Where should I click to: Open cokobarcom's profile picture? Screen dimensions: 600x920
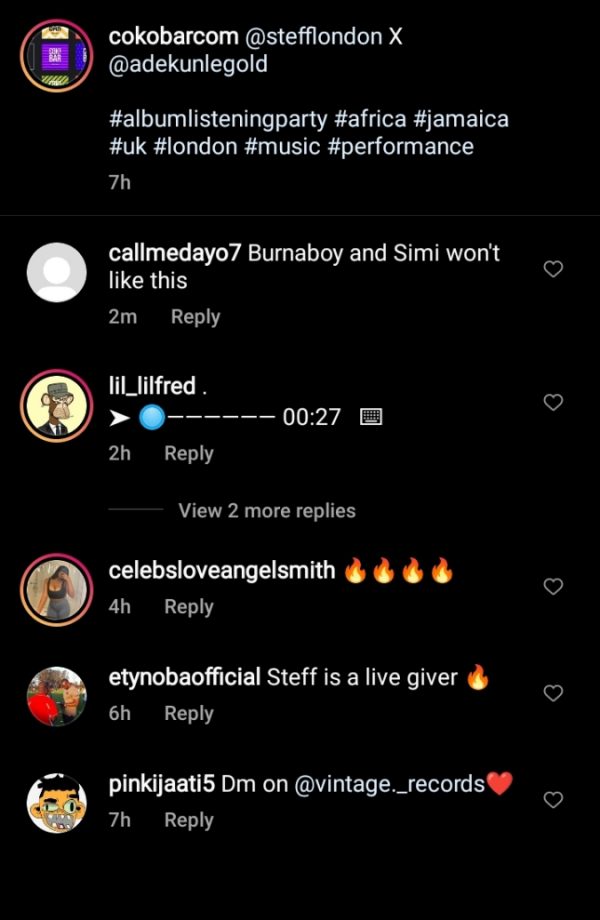[x=56, y=55]
